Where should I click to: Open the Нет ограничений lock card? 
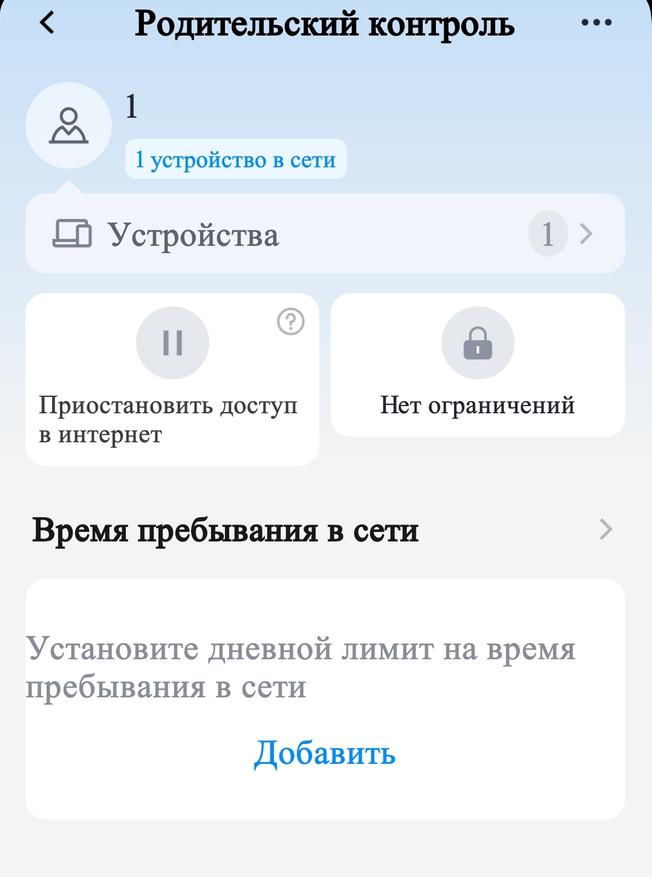tap(477, 364)
